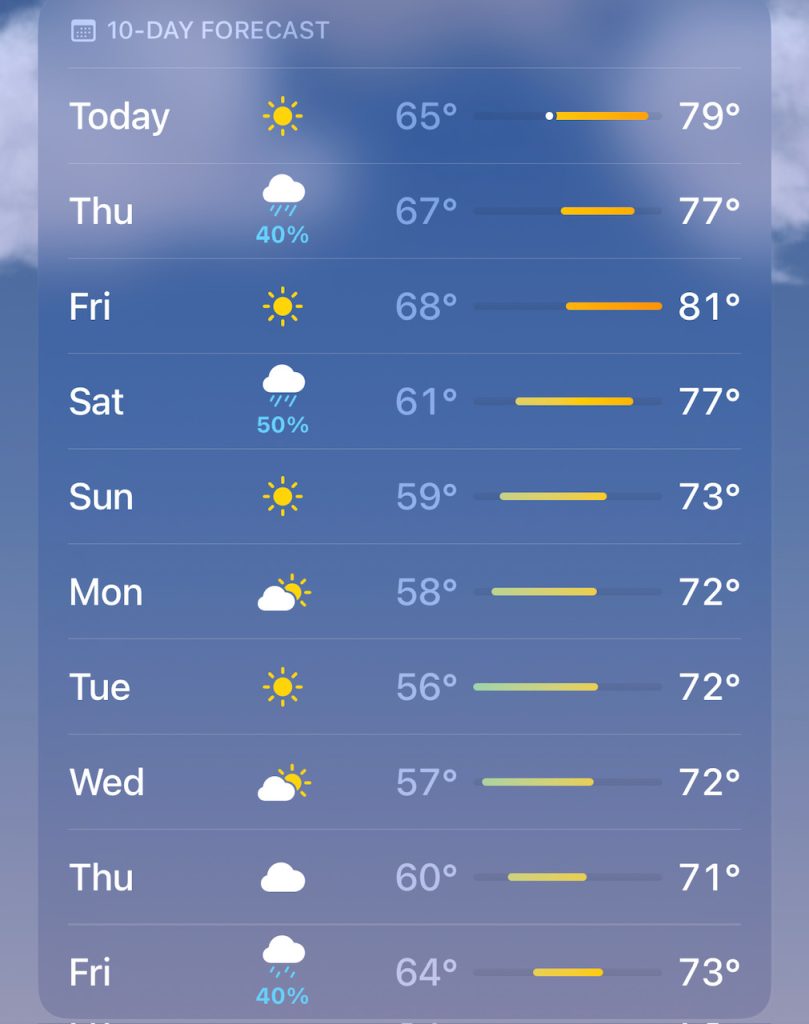Select the Sun forecast row
The height and width of the screenshot is (1024, 809).
click(404, 496)
